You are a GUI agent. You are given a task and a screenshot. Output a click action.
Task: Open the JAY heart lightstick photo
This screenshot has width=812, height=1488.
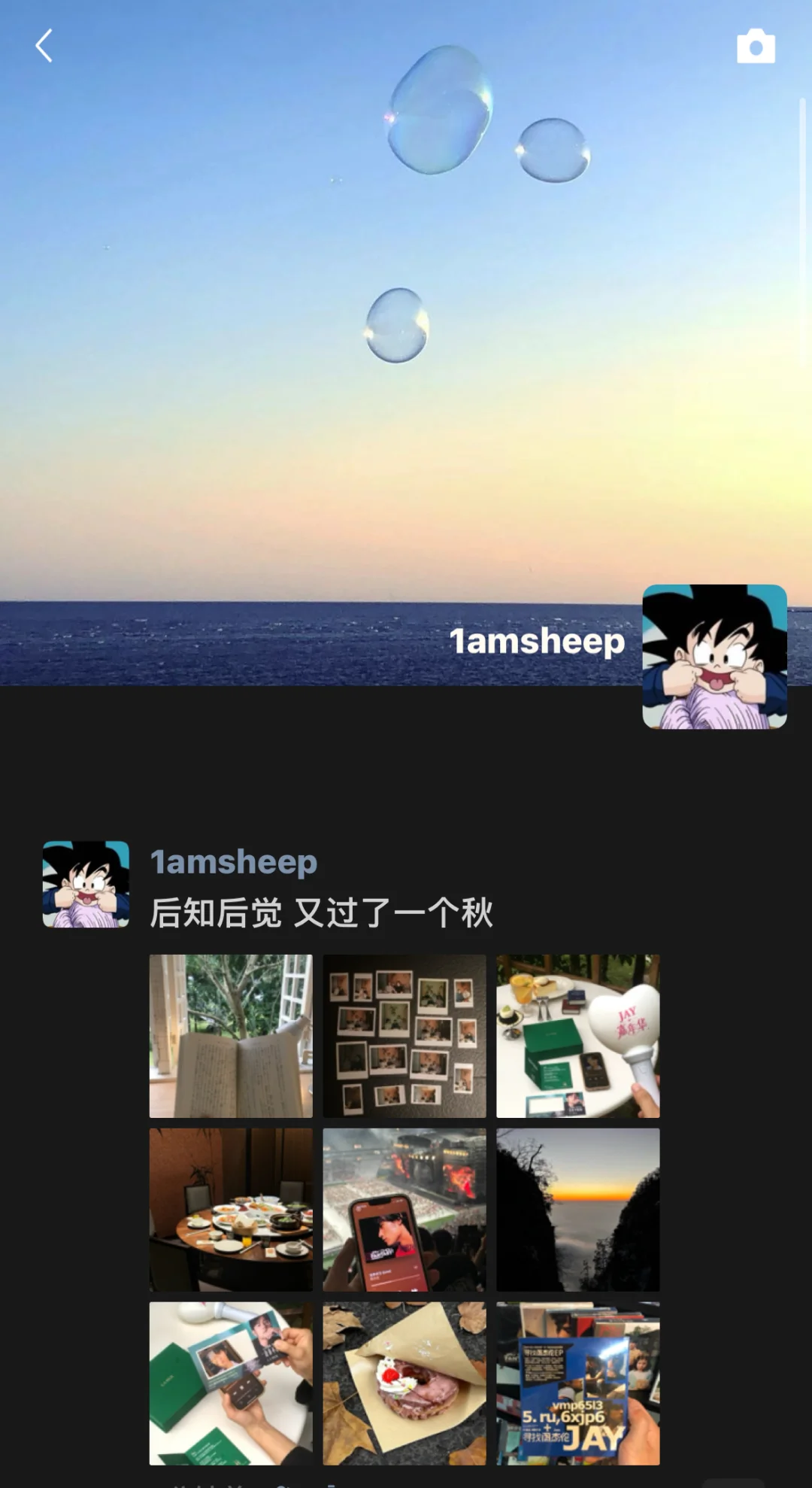[x=577, y=1037]
